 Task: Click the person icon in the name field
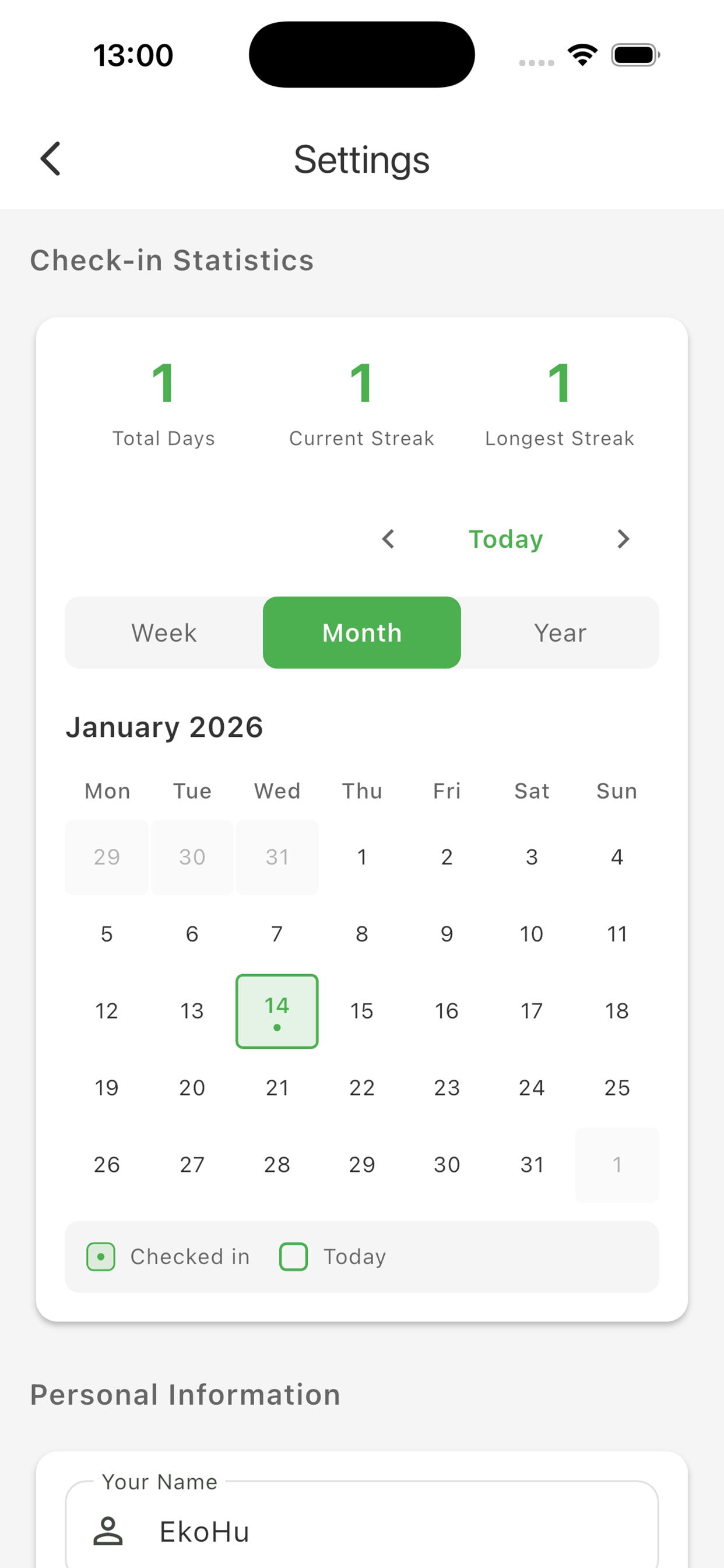pos(108,1531)
